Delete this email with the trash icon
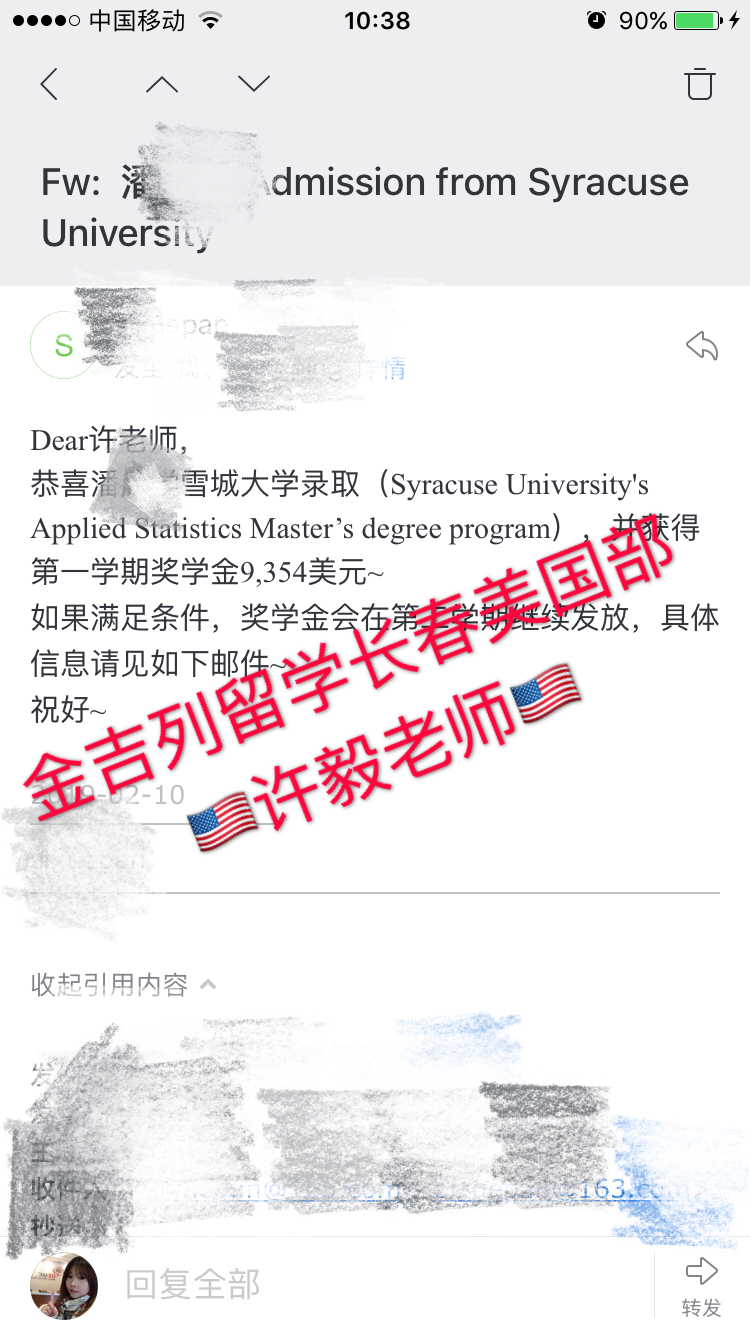This screenshot has width=750, height=1334. pos(699,84)
